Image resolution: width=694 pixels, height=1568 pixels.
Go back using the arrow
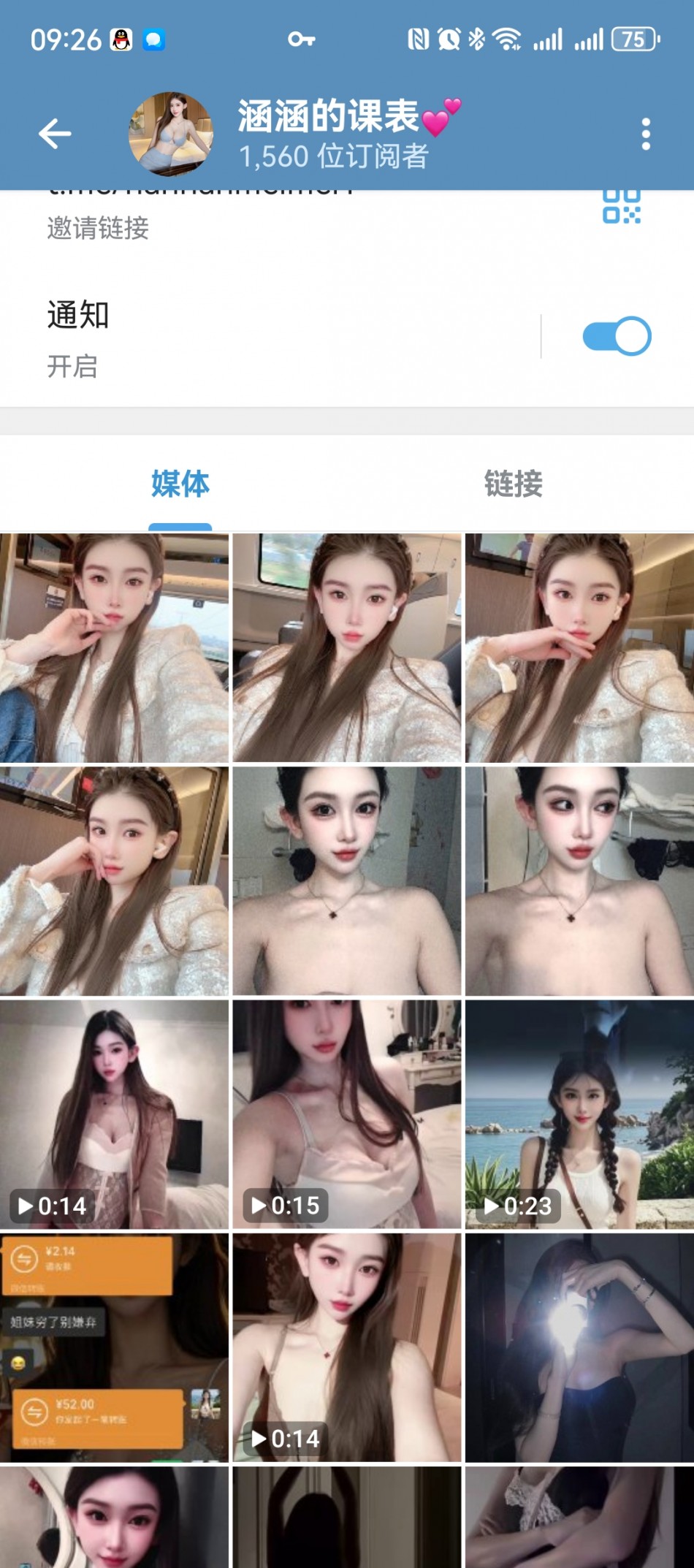(55, 134)
